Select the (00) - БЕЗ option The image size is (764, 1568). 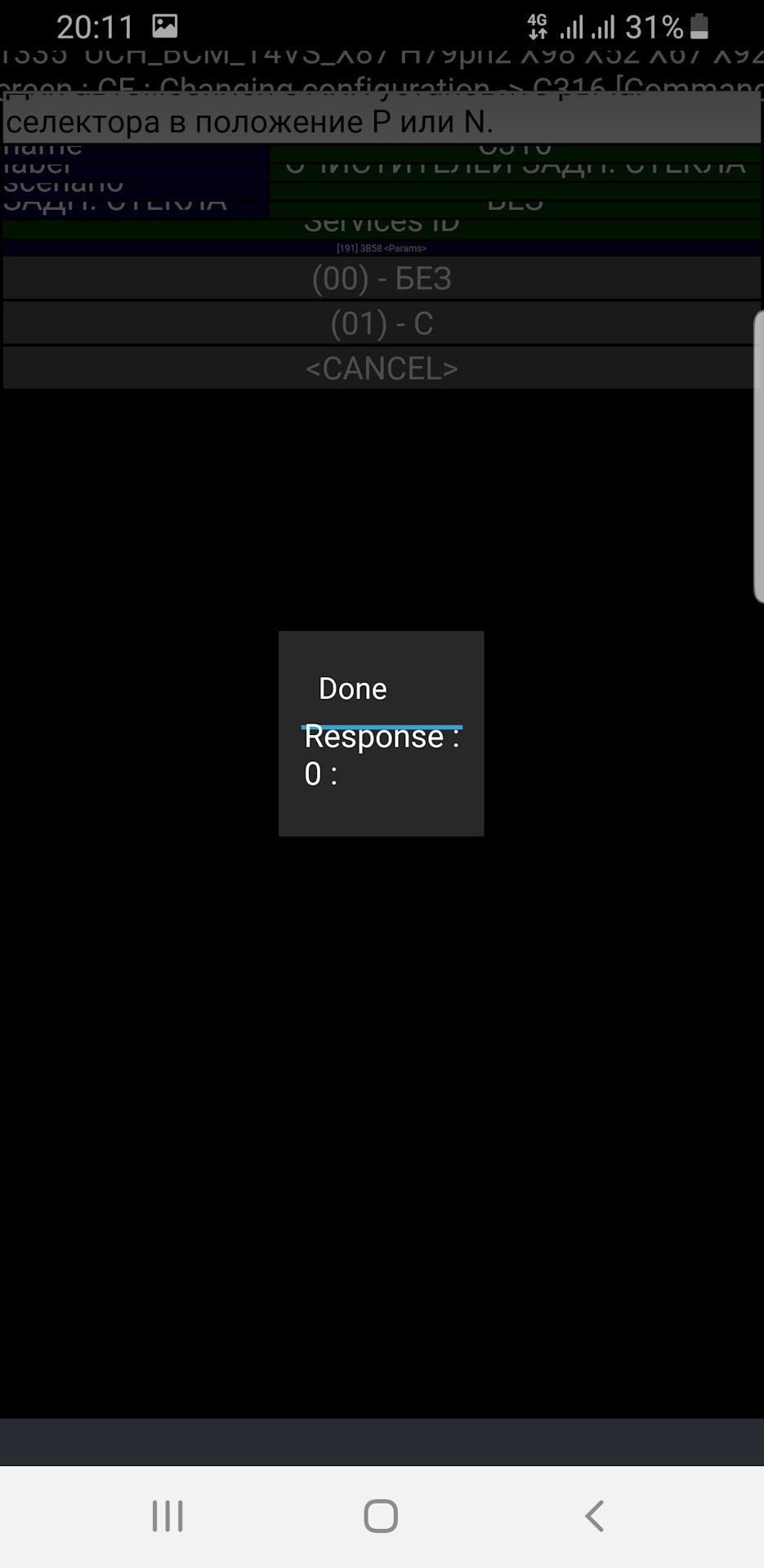[381, 278]
